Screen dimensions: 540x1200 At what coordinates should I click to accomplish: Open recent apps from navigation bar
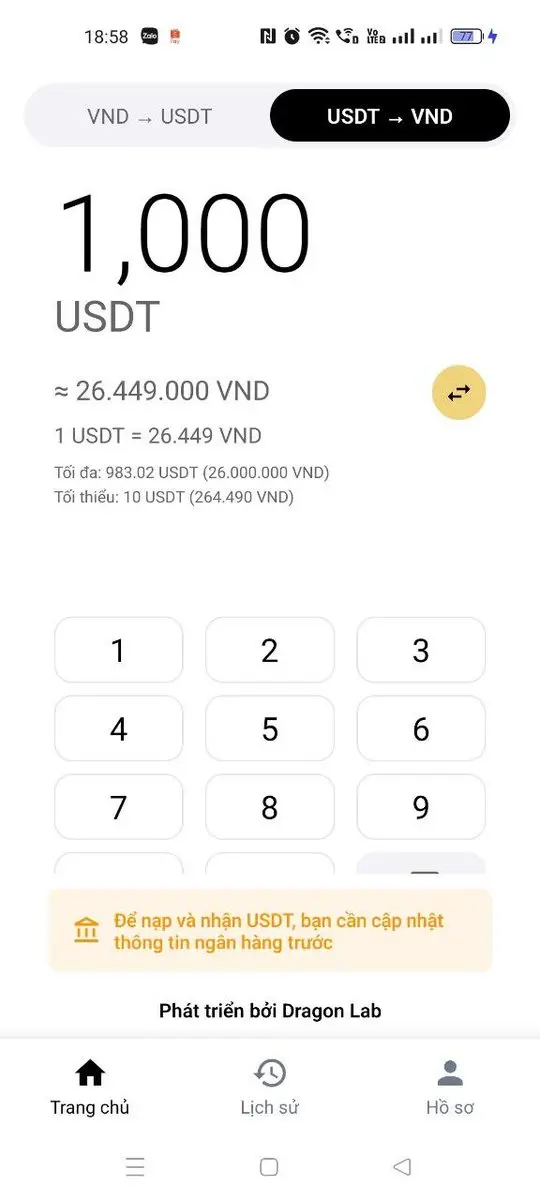point(135,1166)
